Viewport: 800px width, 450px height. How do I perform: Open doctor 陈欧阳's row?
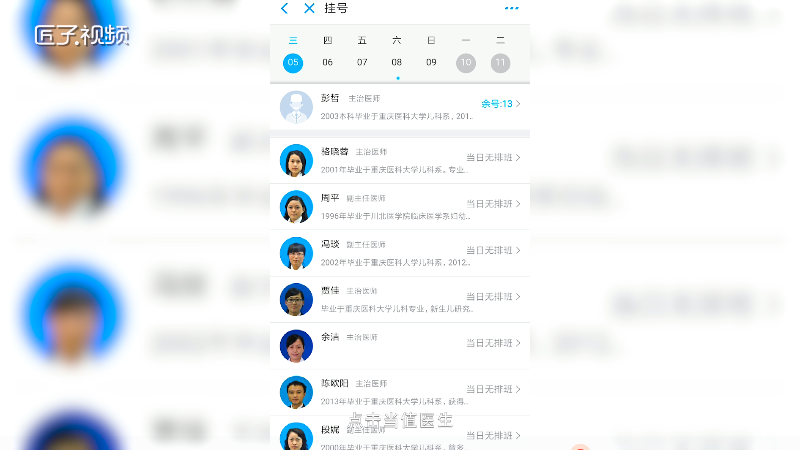click(400, 391)
